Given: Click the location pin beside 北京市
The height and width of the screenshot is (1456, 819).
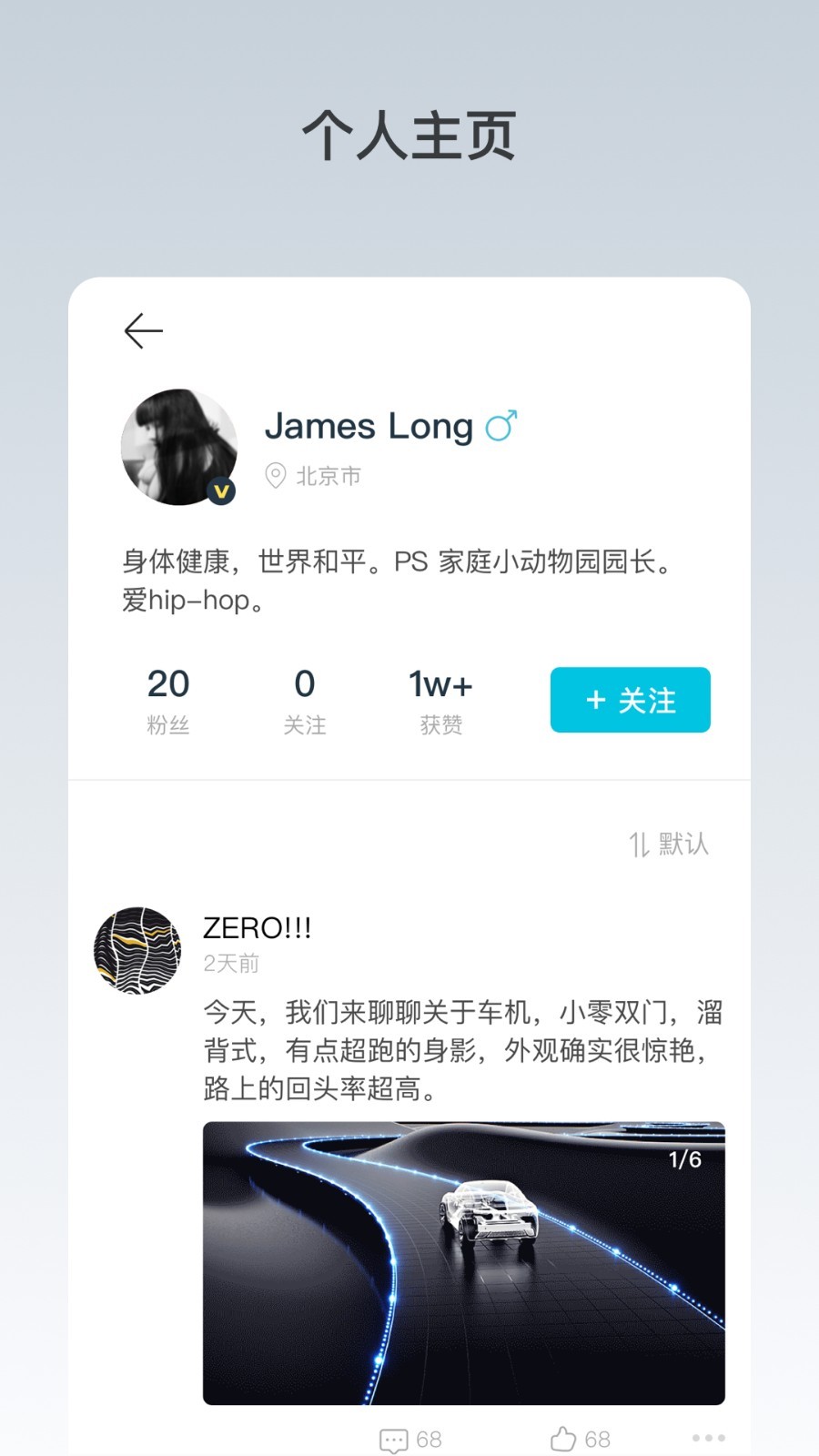Looking at the screenshot, I should [x=276, y=474].
